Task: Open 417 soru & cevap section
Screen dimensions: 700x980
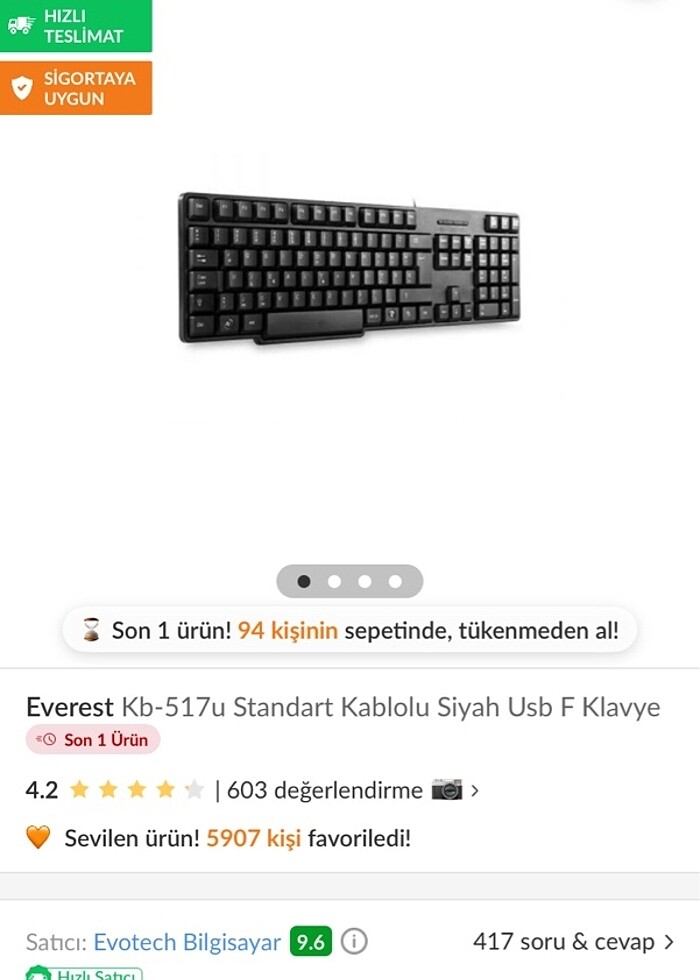Action: pos(573,941)
